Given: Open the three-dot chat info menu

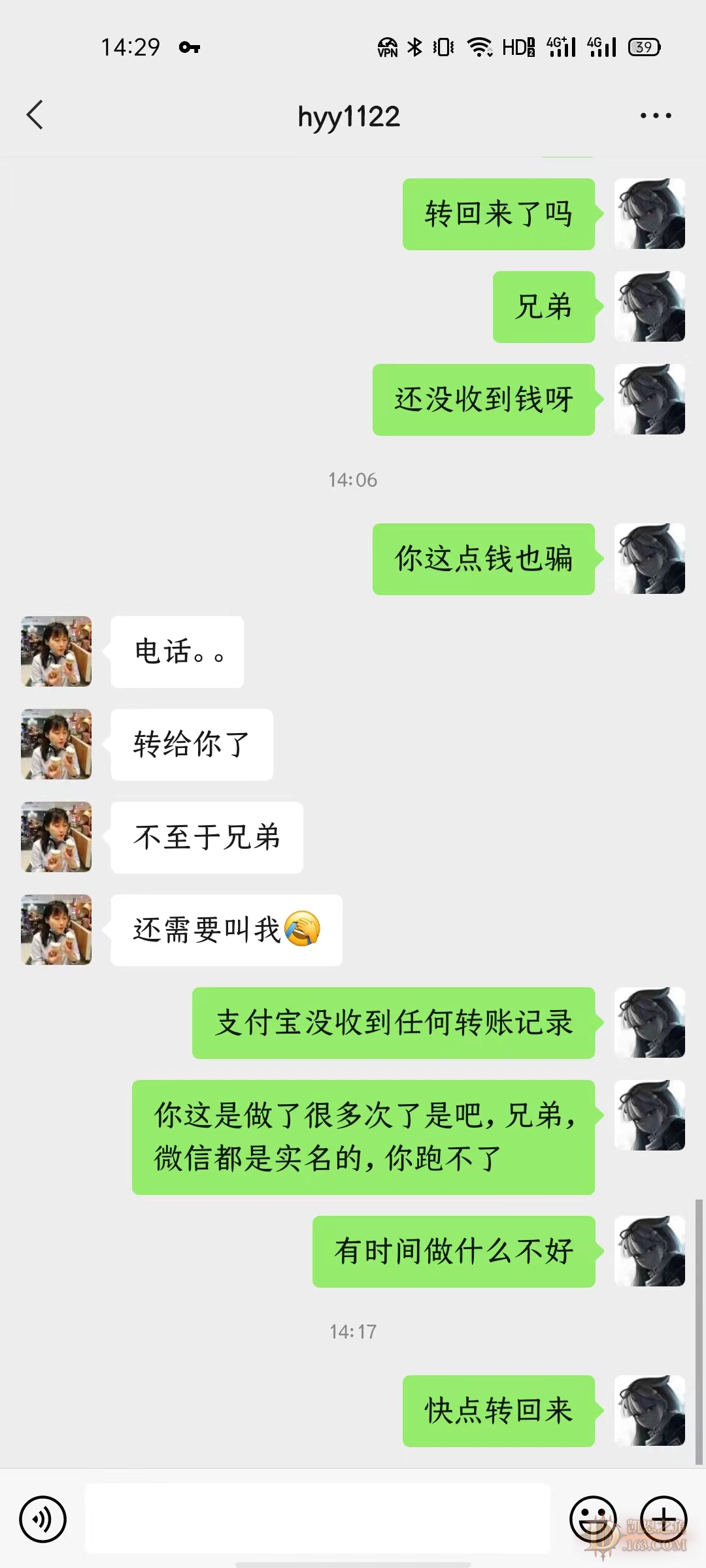Looking at the screenshot, I should click(655, 116).
